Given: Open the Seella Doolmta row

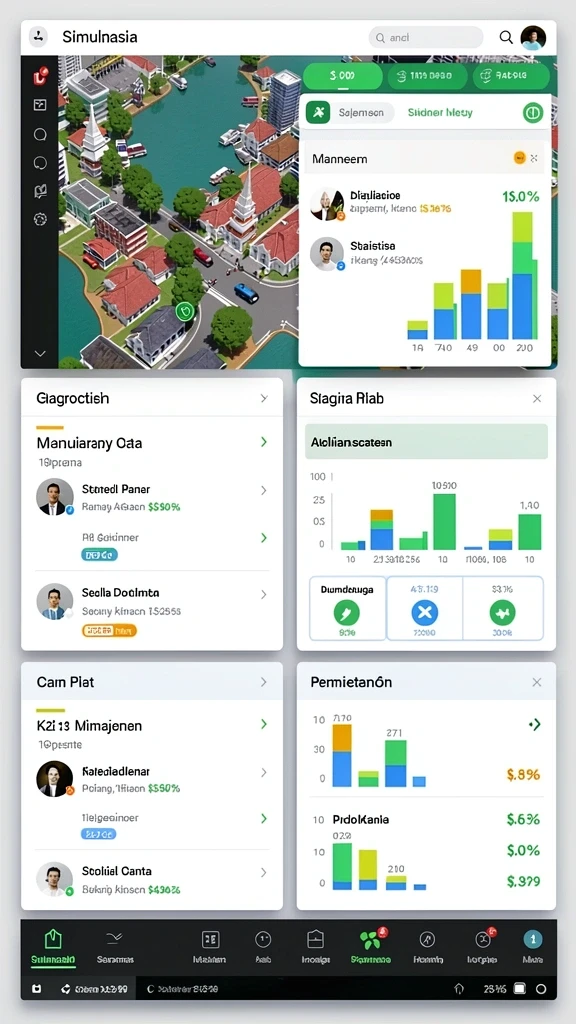Looking at the screenshot, I should (x=152, y=602).
